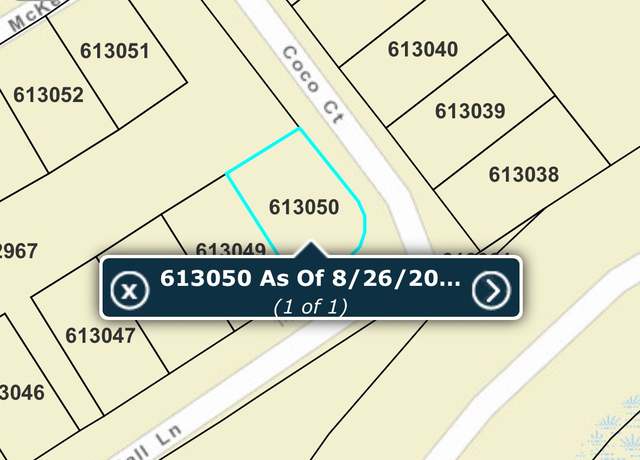This screenshot has width=640, height=460.
Task: Select parcel 613047 on the map
Action: 100,336
